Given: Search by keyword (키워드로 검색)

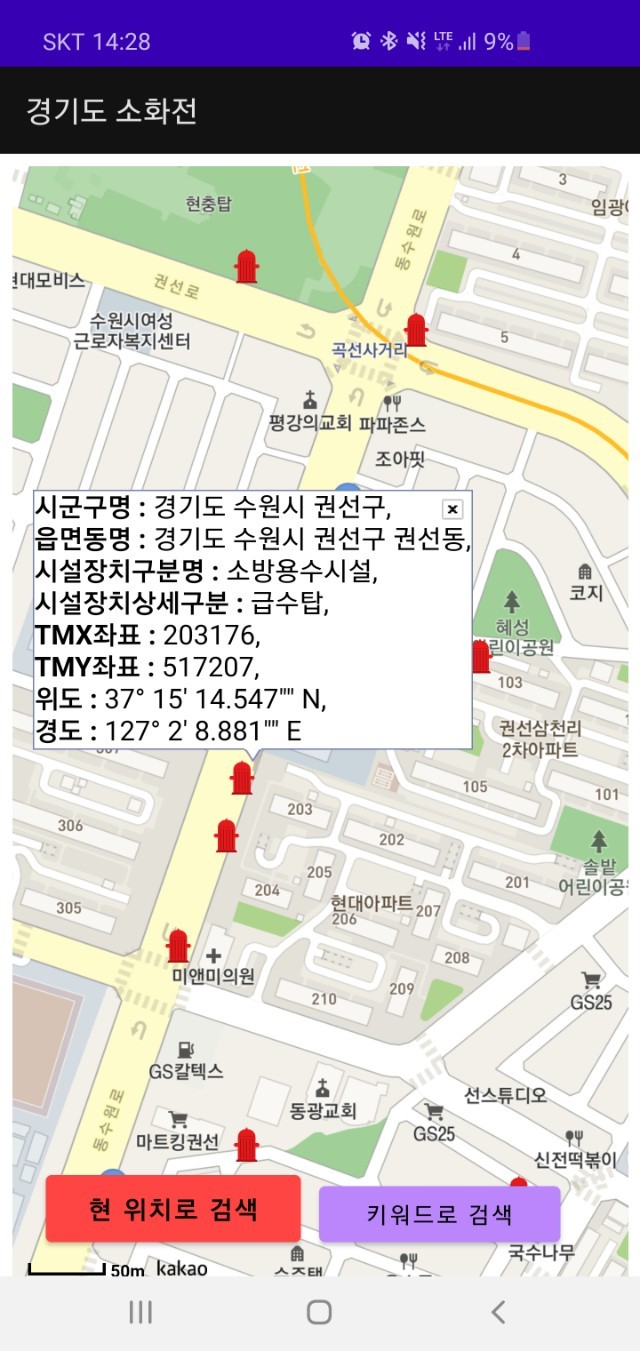Looking at the screenshot, I should [x=439, y=1214].
